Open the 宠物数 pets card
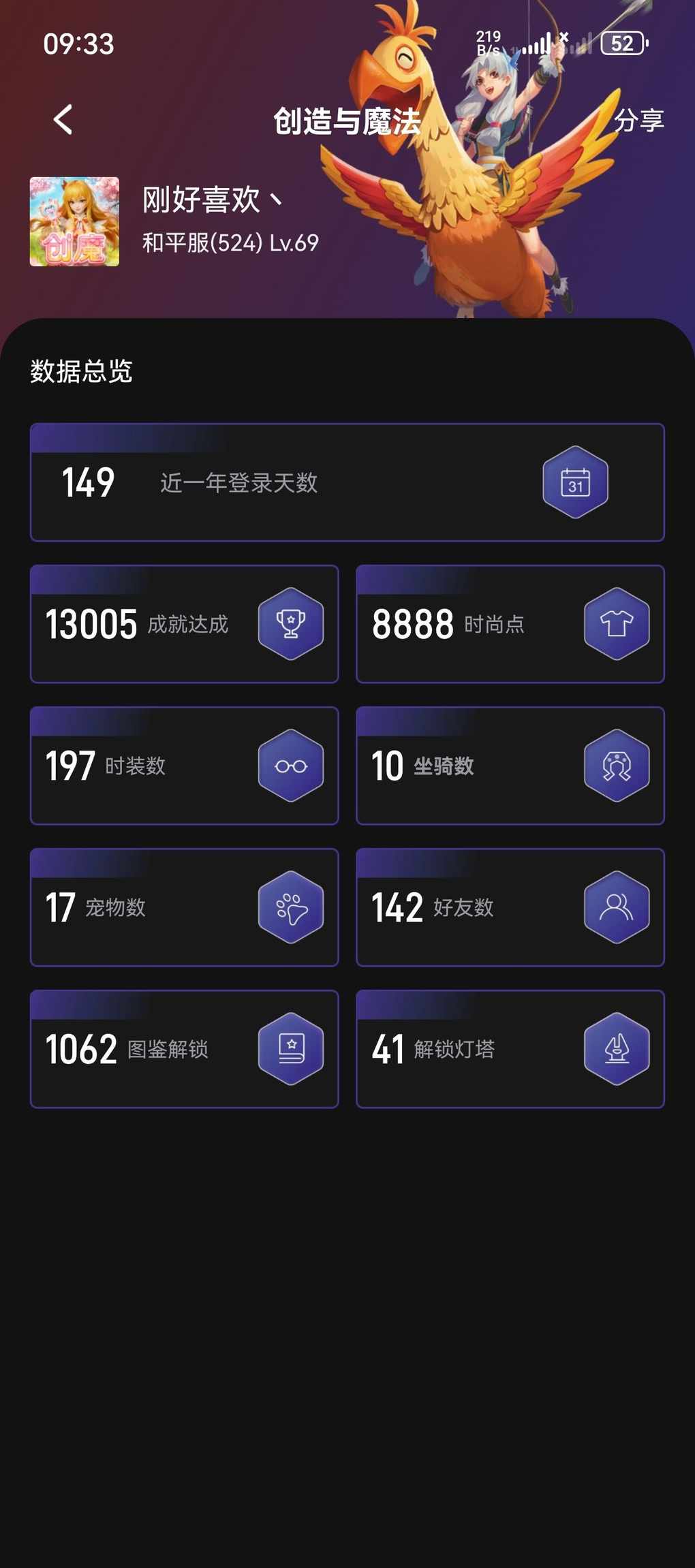The image size is (695, 1568). point(184,907)
